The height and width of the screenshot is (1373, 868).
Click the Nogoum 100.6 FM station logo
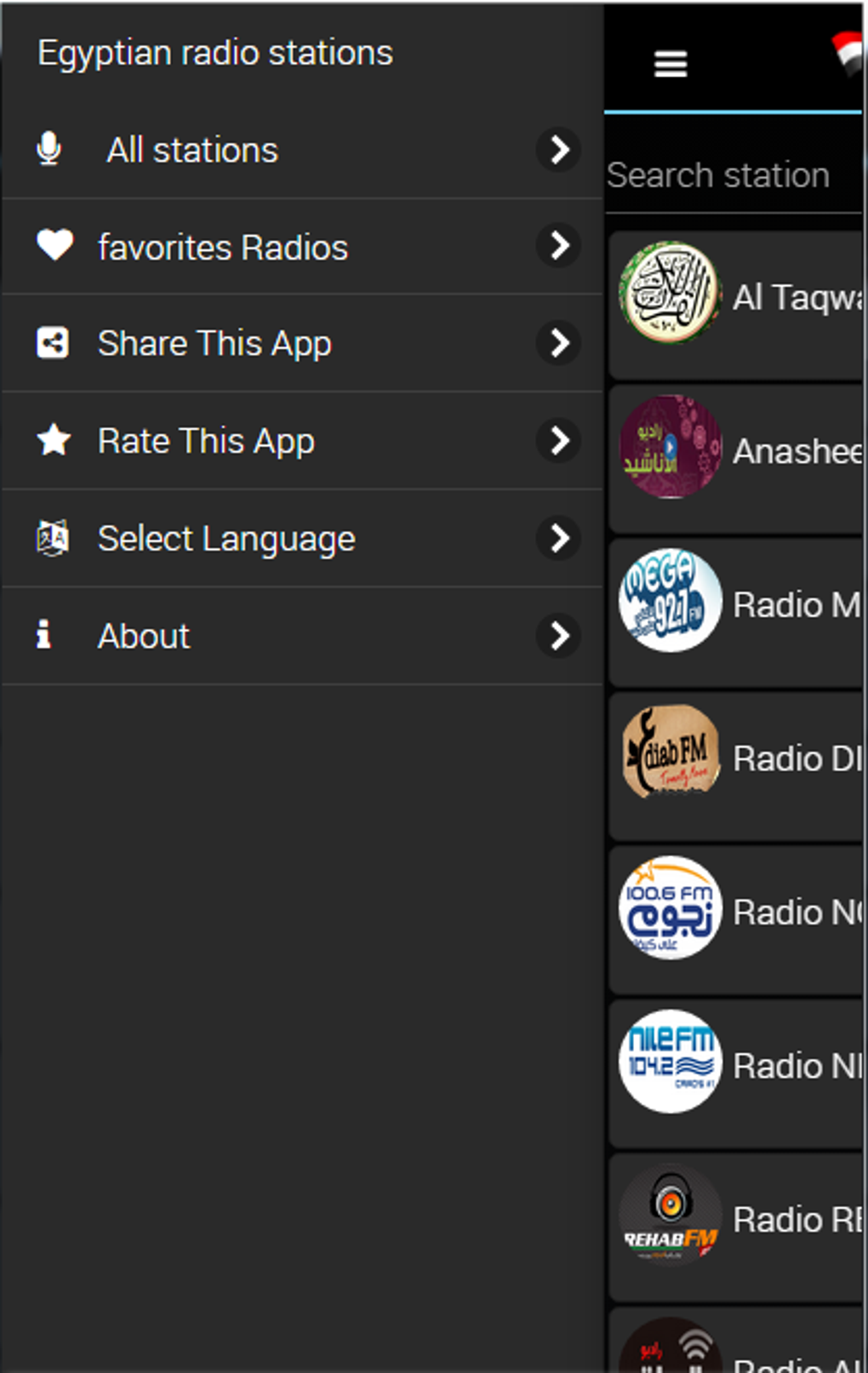(671, 907)
